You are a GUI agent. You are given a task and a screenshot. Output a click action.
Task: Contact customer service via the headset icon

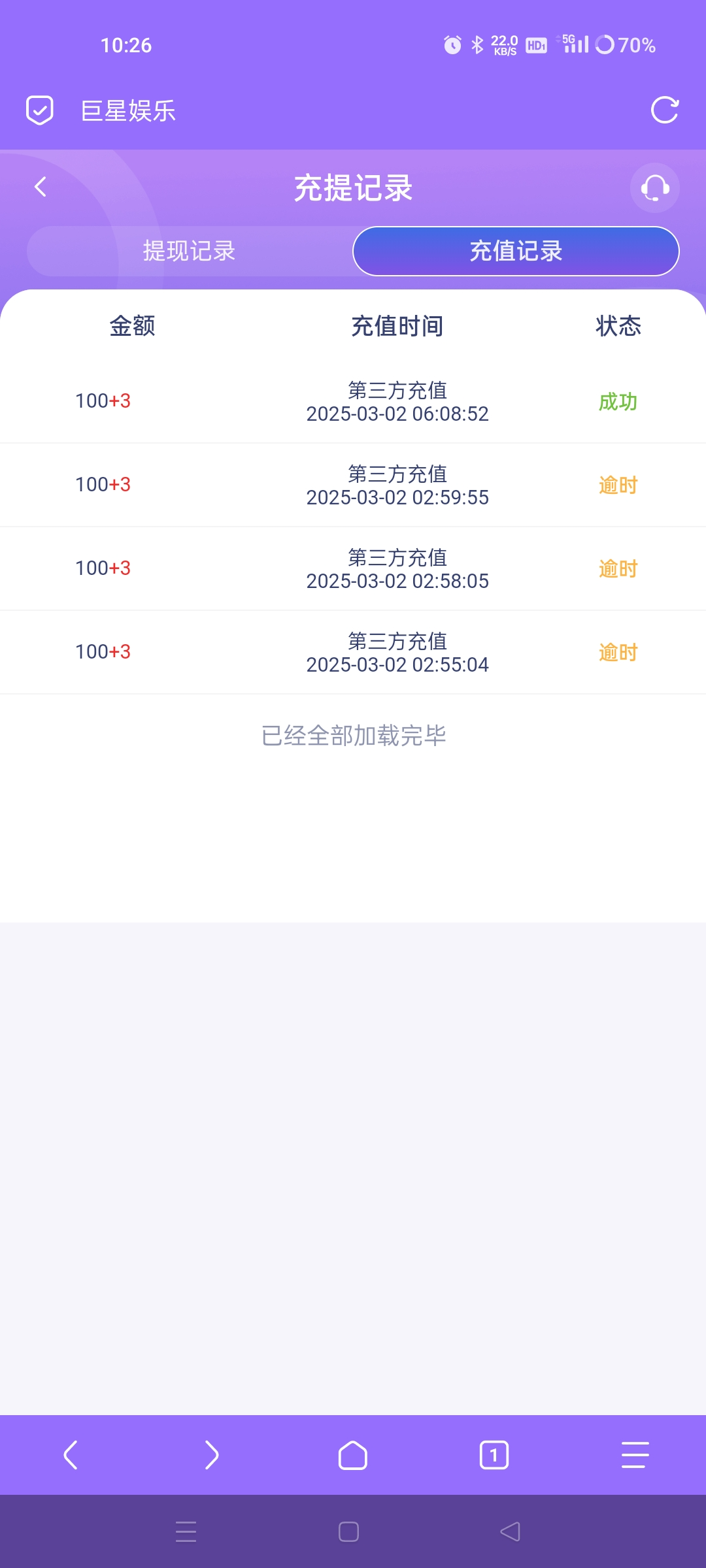[654, 188]
